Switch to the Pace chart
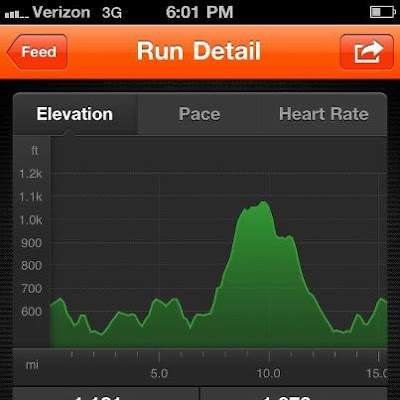 tap(199, 114)
